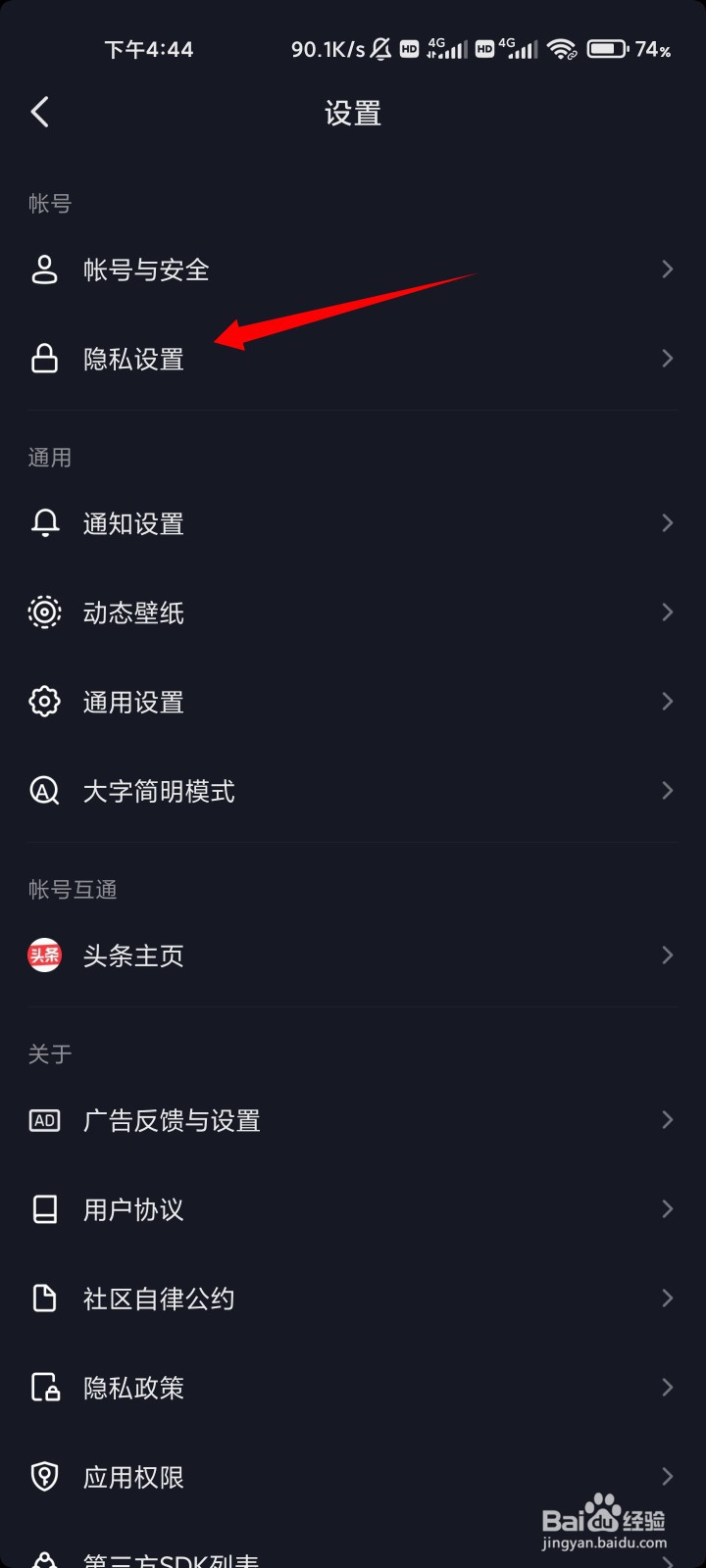Open 通知设置
Viewport: 706px width, 1568px height.
coord(353,523)
